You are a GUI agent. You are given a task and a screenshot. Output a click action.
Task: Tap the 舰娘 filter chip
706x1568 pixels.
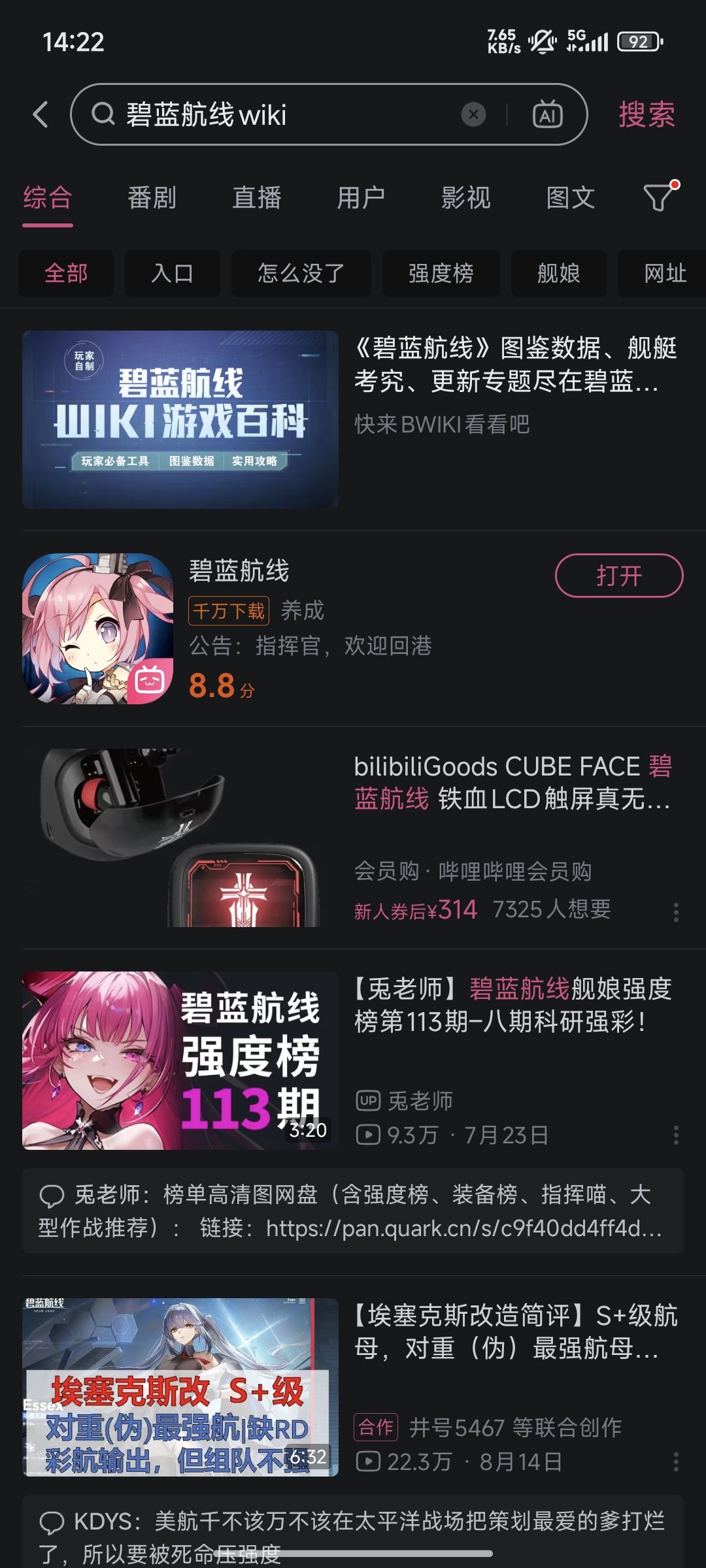558,273
